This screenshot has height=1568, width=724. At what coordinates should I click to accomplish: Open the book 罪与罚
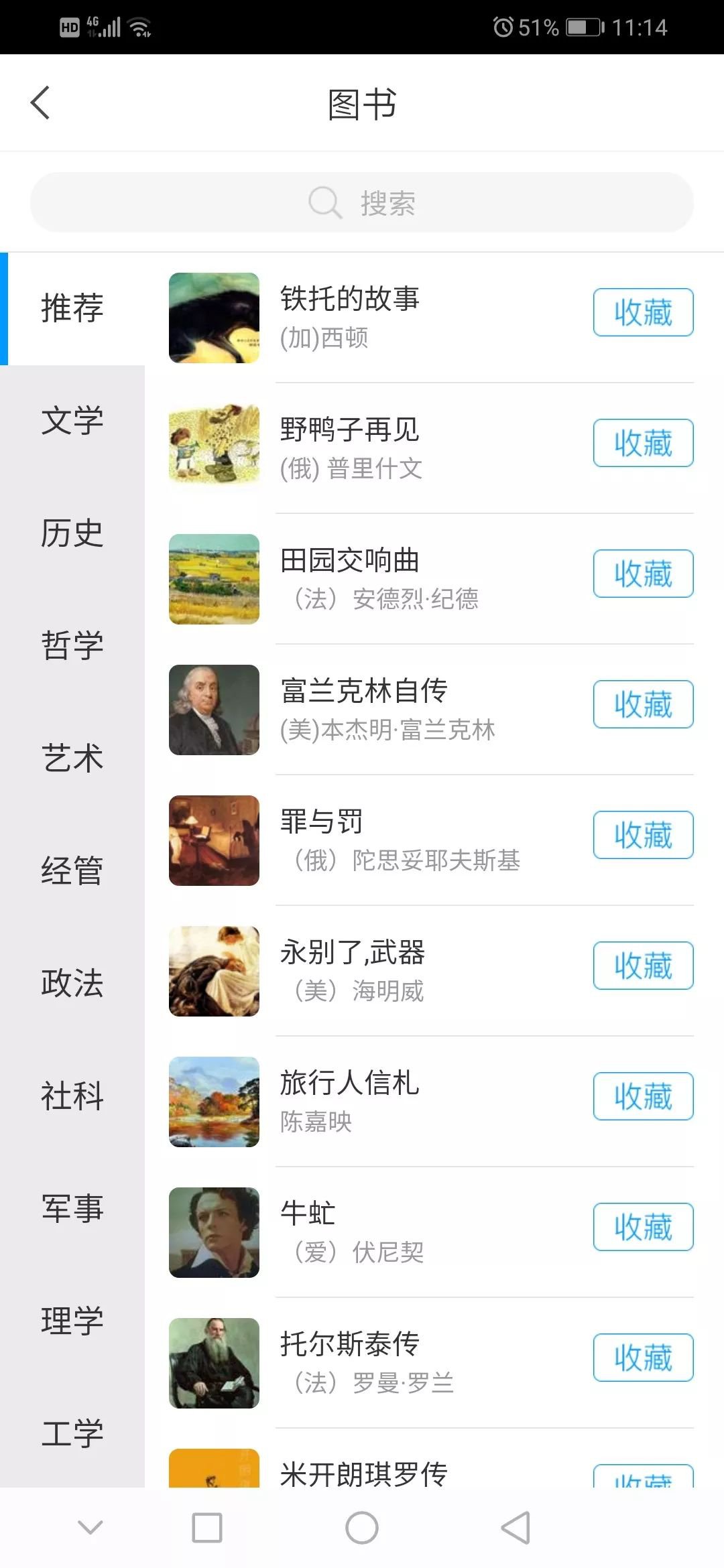click(322, 822)
